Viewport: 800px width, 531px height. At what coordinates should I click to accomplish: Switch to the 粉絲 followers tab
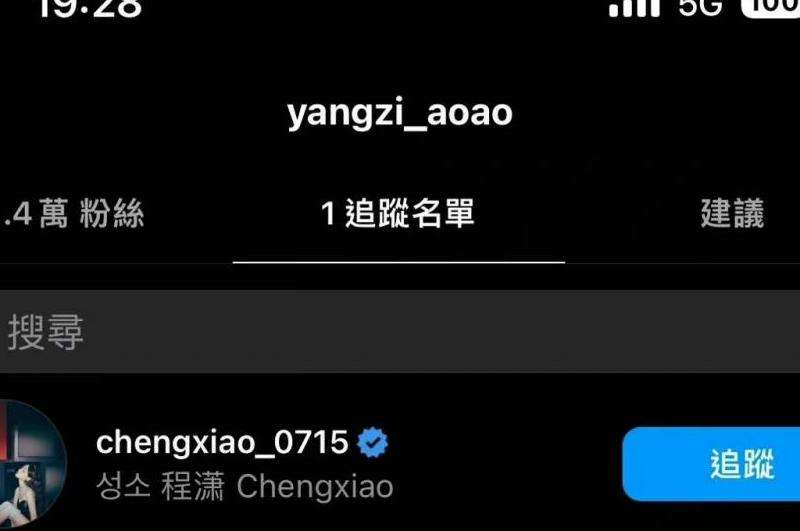(x=75, y=214)
